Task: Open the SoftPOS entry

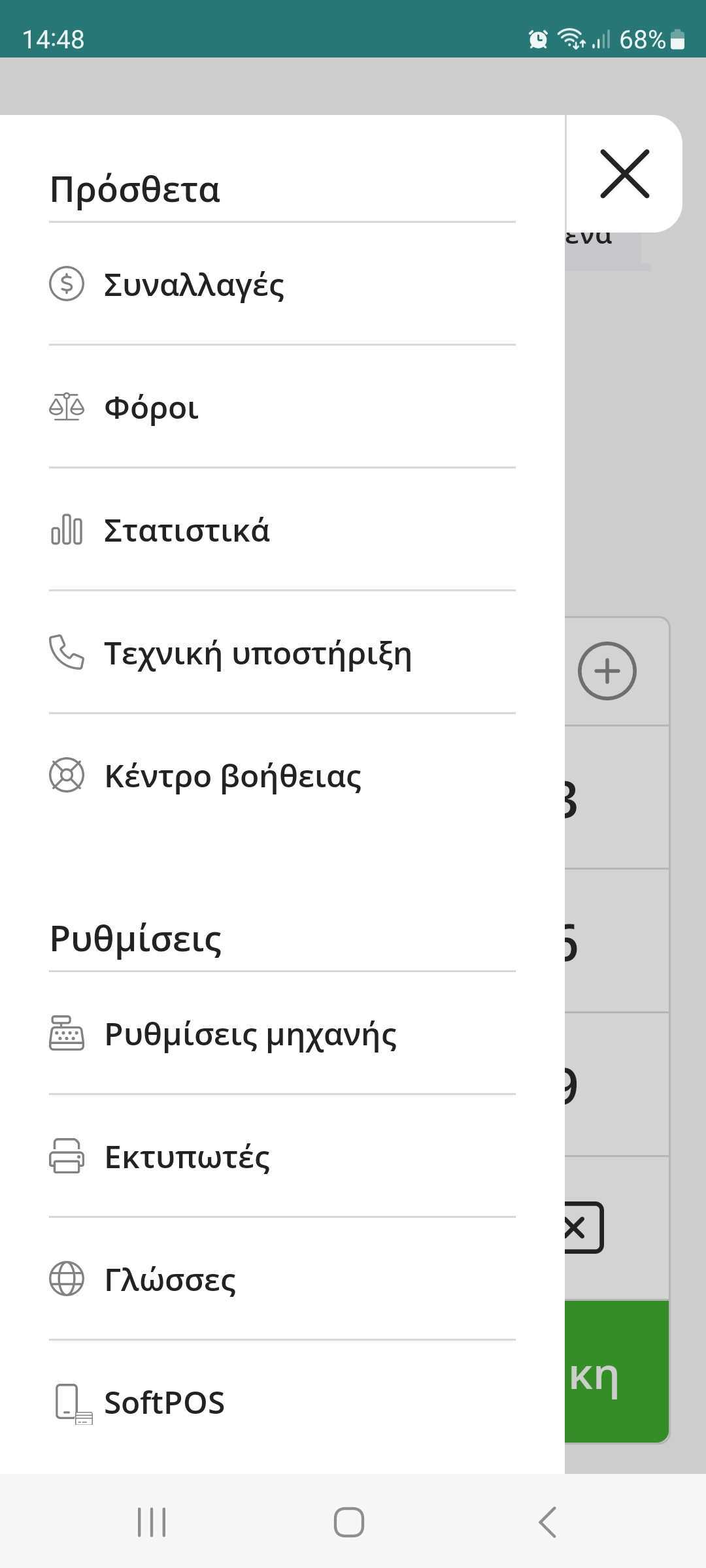Action: point(164,1403)
